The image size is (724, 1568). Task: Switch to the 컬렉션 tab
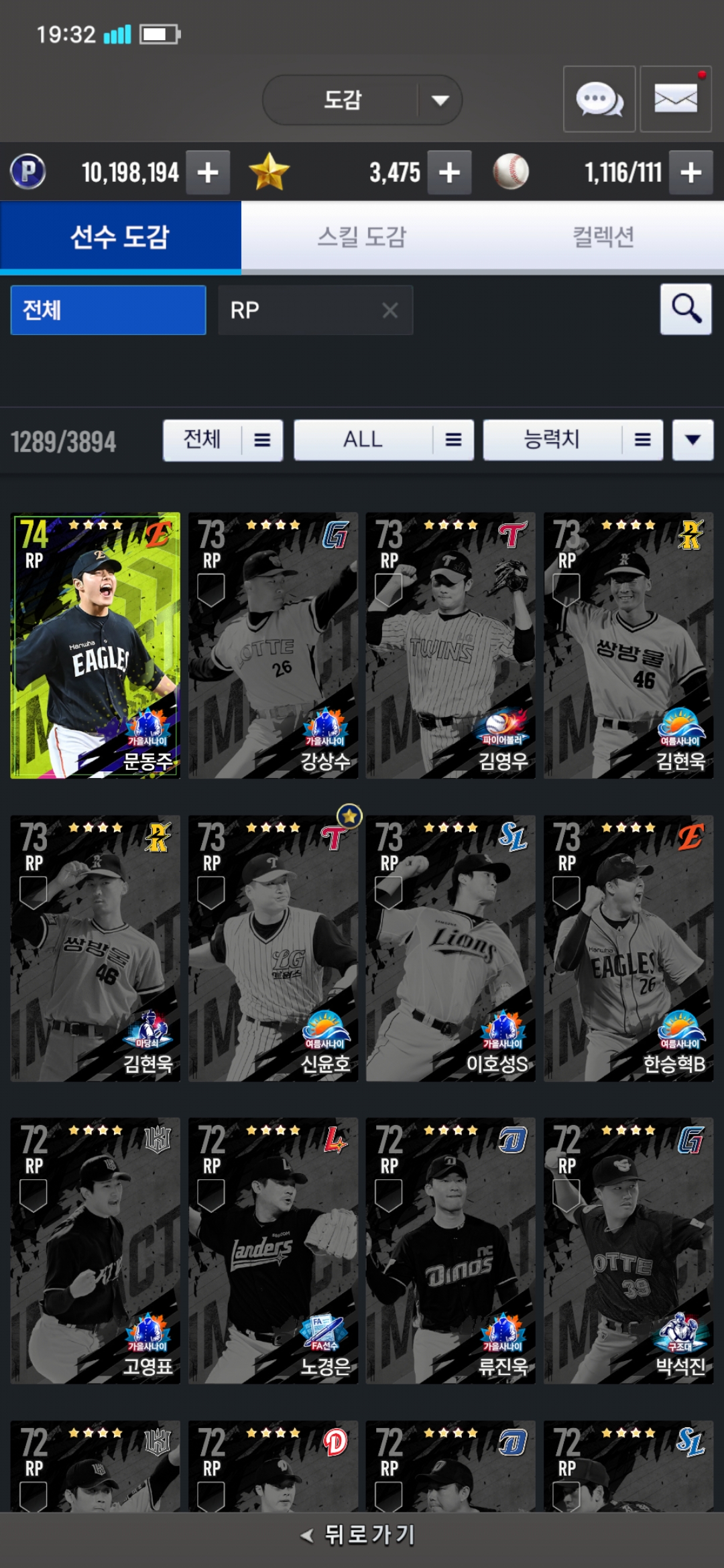(603, 237)
